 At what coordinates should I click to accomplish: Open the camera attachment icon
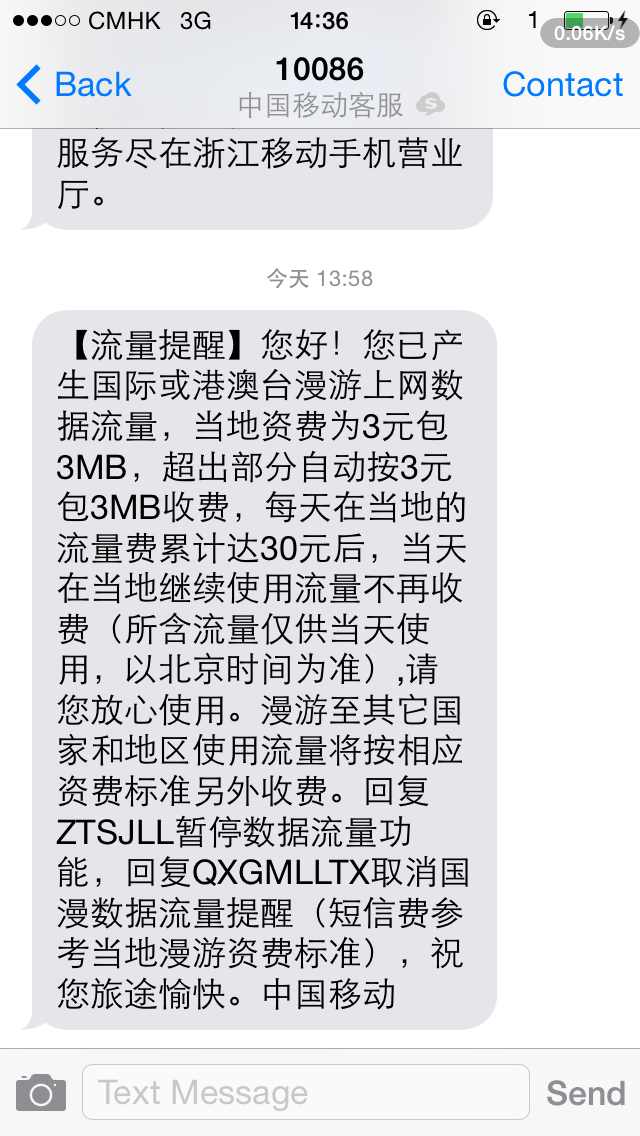pyautogui.click(x=41, y=1093)
